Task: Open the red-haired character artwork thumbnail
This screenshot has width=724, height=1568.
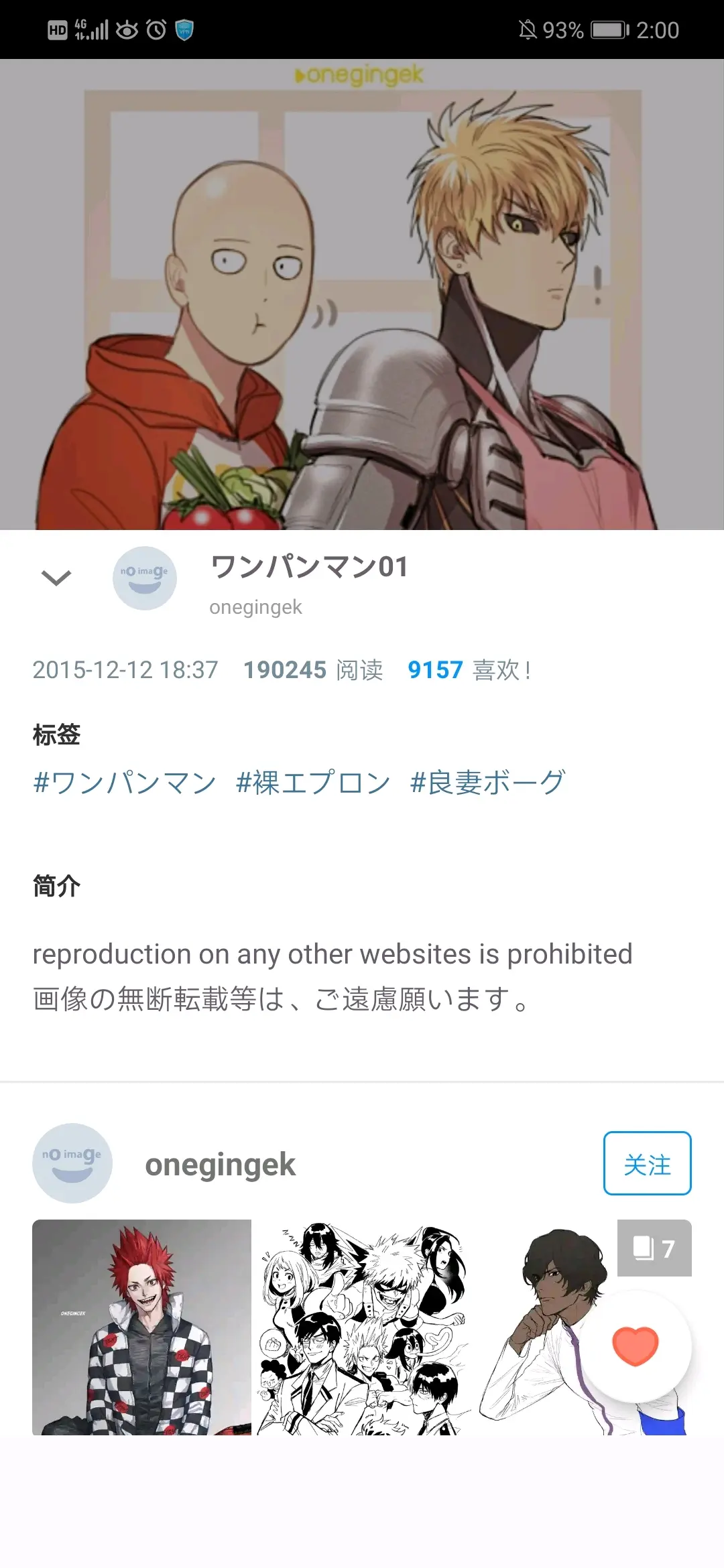Action: (141, 1327)
